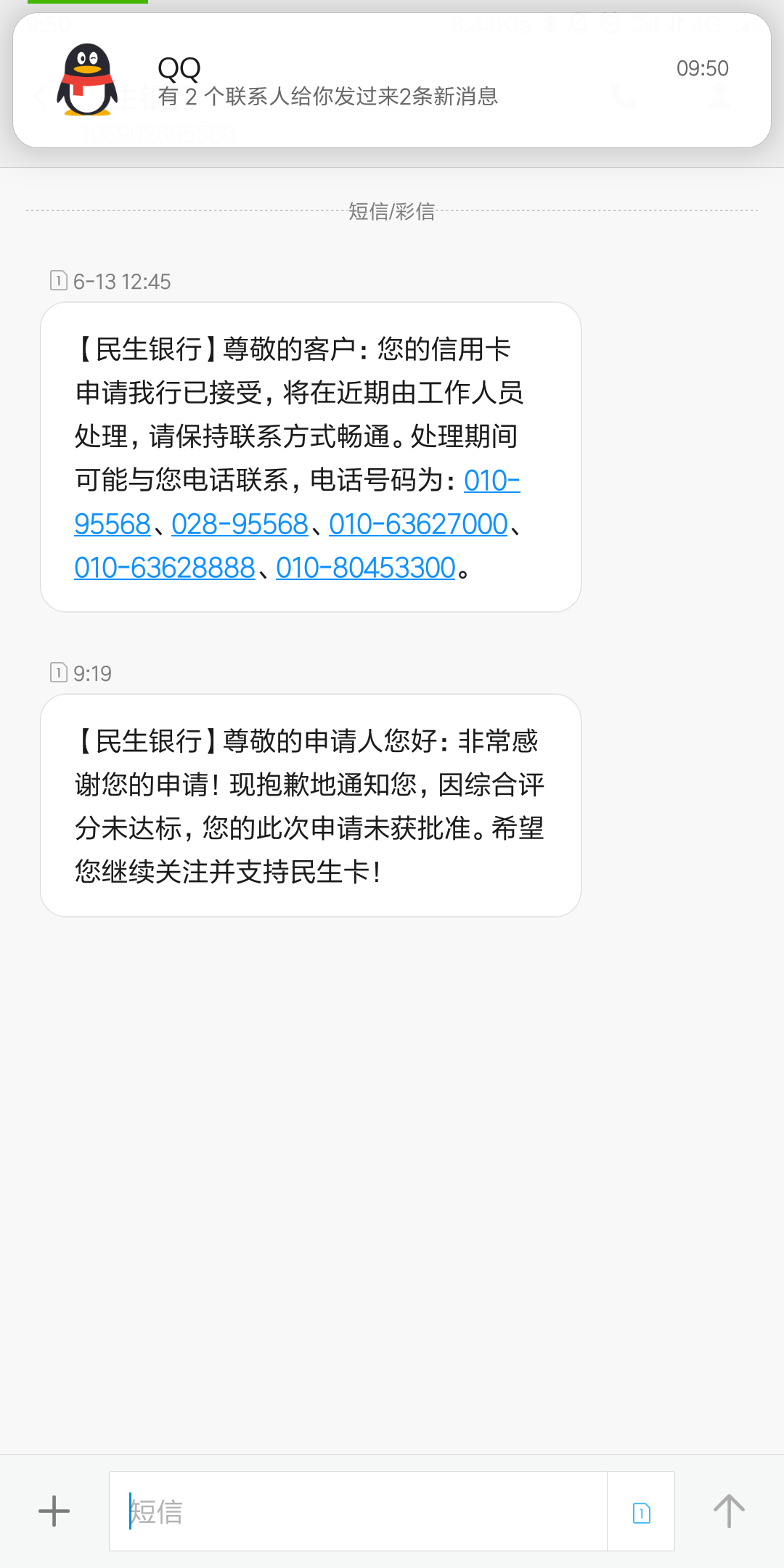Switch SIM card in the input box
The width and height of the screenshot is (784, 1568).
(641, 1513)
